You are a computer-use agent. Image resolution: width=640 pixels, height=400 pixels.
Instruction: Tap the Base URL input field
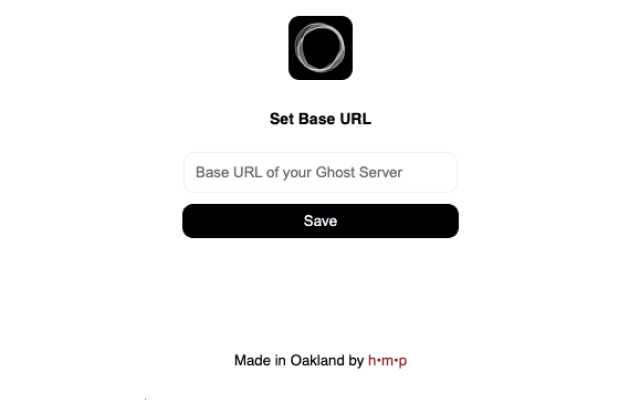[x=320, y=172]
